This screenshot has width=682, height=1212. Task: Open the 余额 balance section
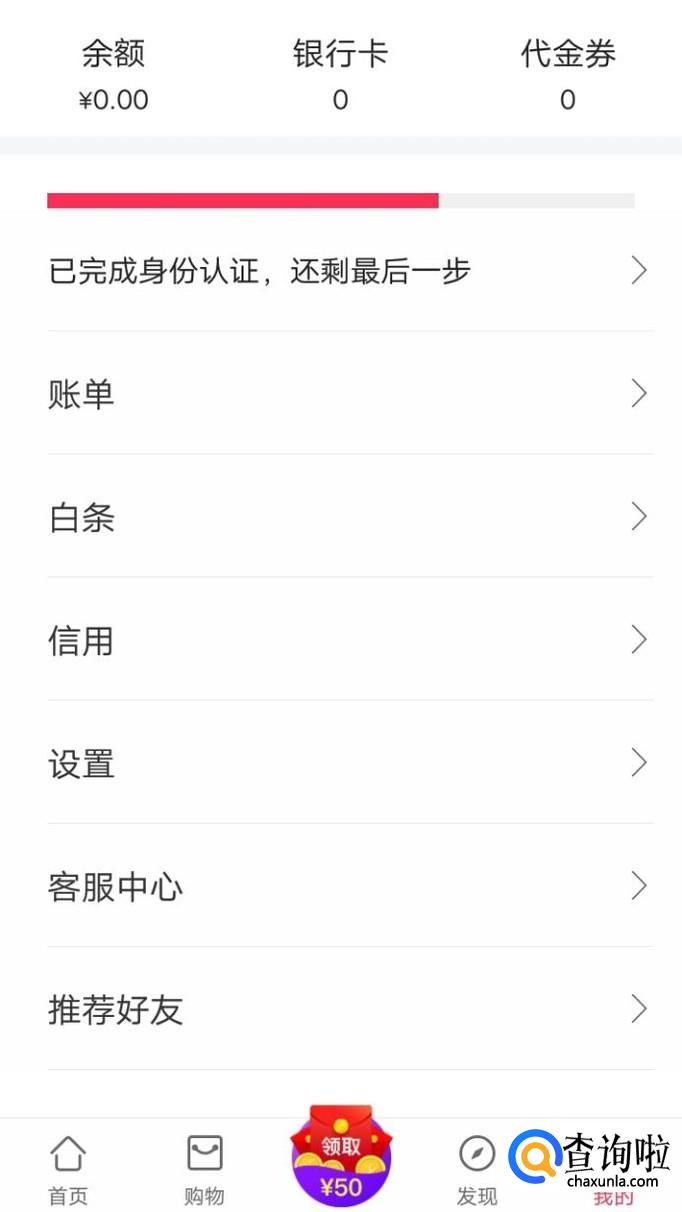coord(113,75)
